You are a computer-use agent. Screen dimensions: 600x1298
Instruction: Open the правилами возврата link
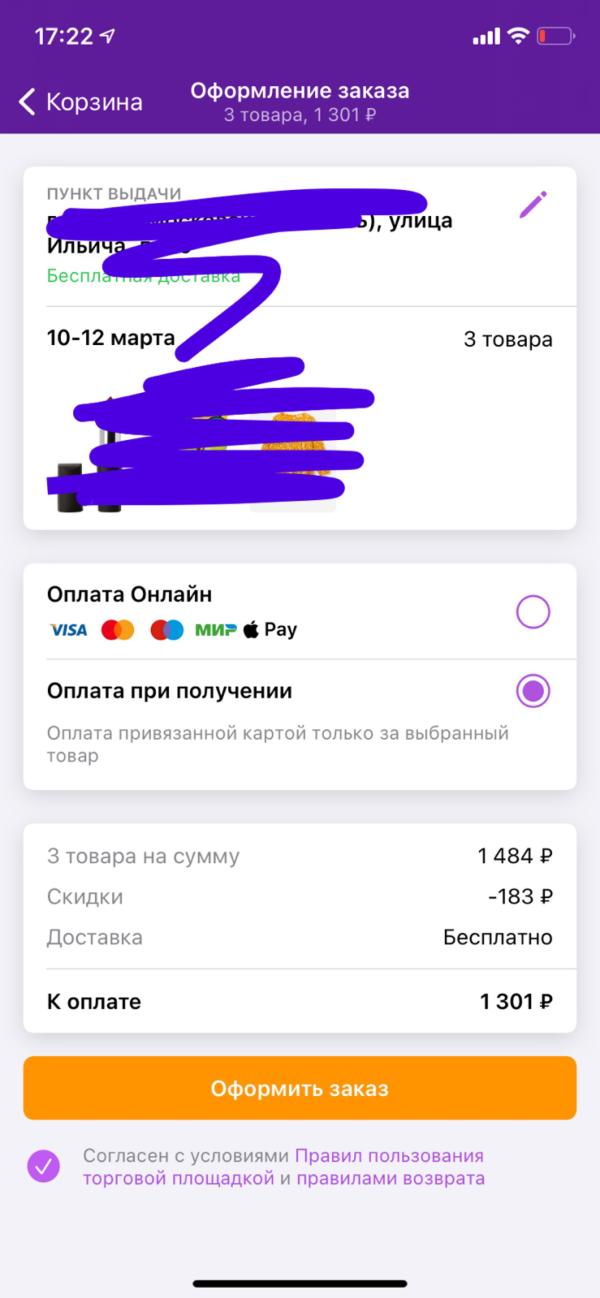[390, 1178]
